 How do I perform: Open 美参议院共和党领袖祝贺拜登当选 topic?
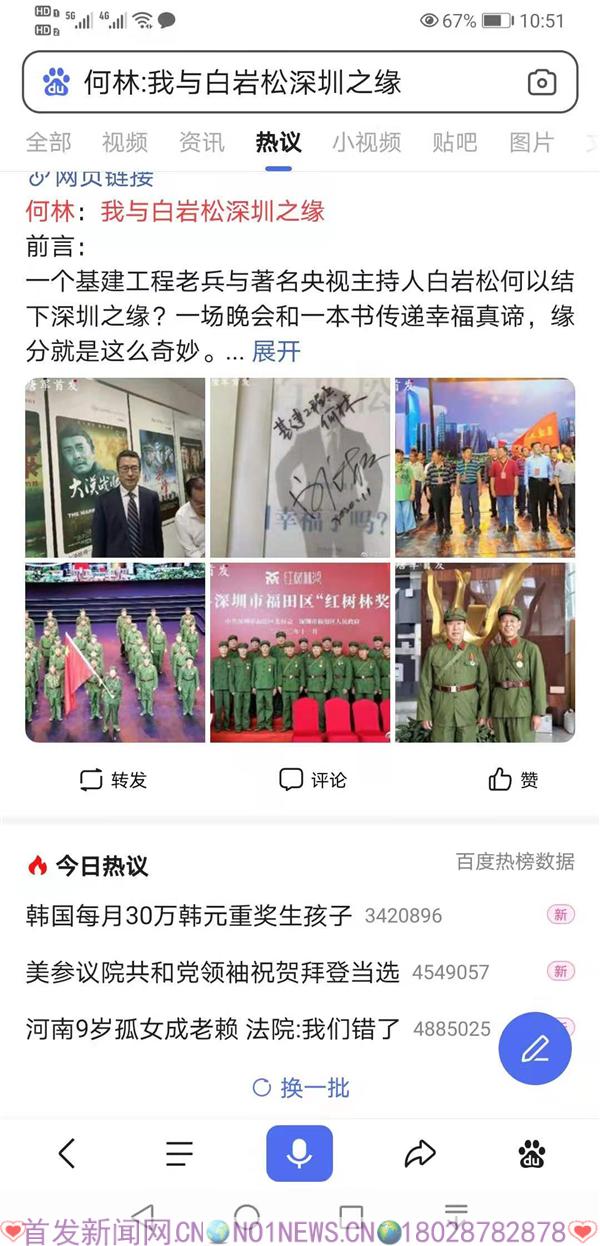click(x=212, y=971)
